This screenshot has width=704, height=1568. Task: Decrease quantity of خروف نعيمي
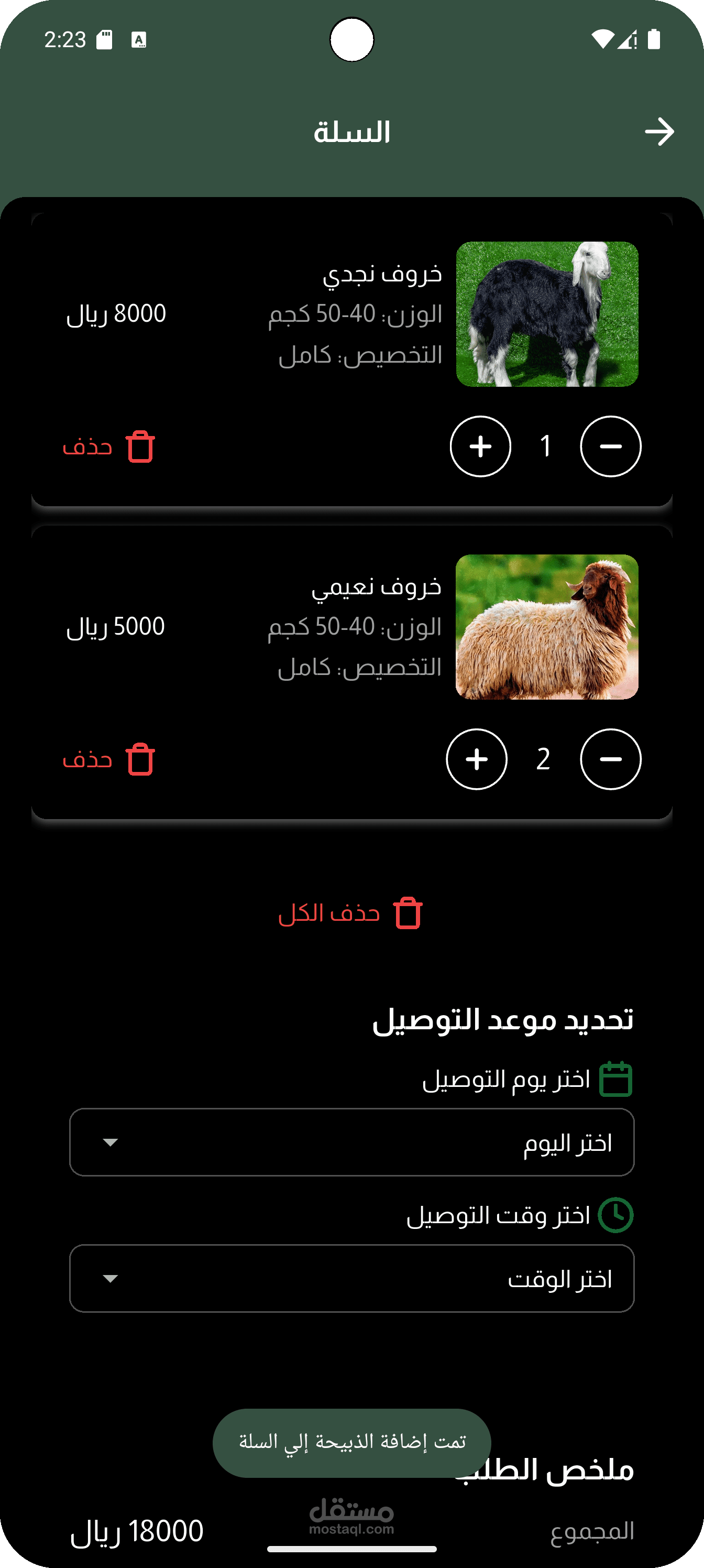click(x=610, y=759)
